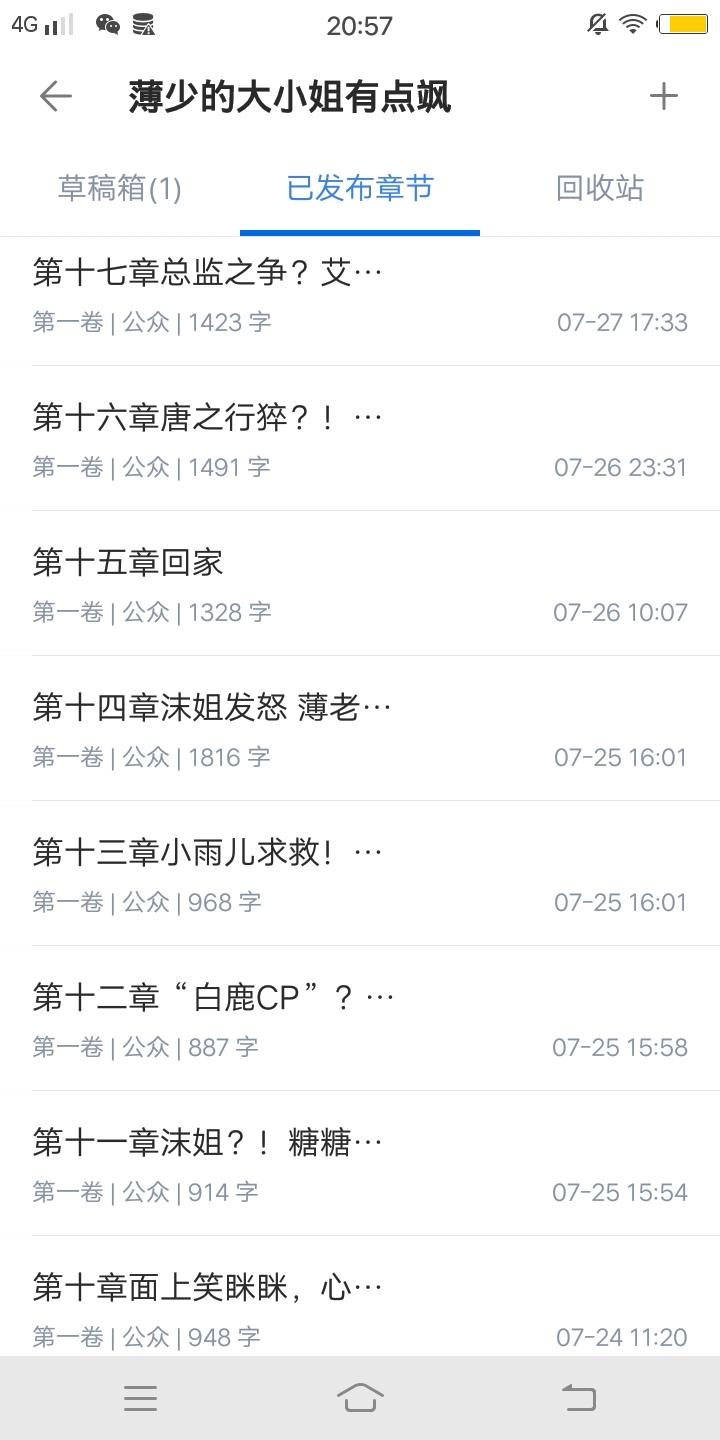Open chapter 第十六章唐之行猝
Viewport: 720px width, 1440px height.
[x=360, y=438]
